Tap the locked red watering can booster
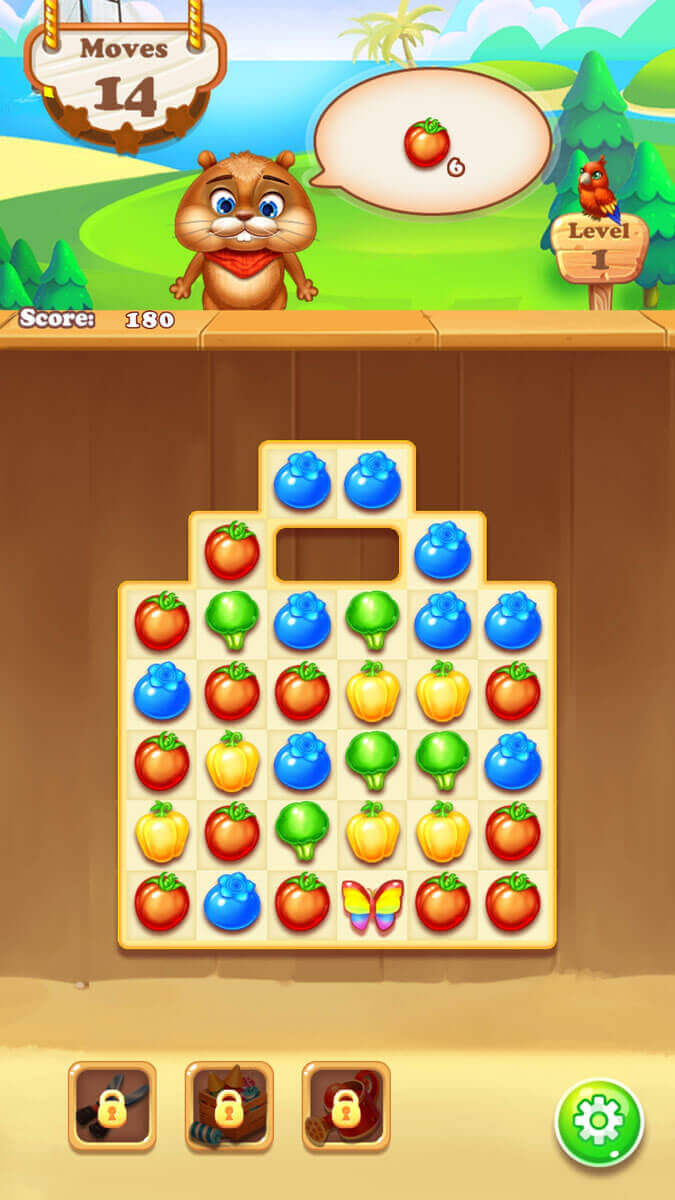Viewport: 675px width, 1200px height. pos(346,1106)
